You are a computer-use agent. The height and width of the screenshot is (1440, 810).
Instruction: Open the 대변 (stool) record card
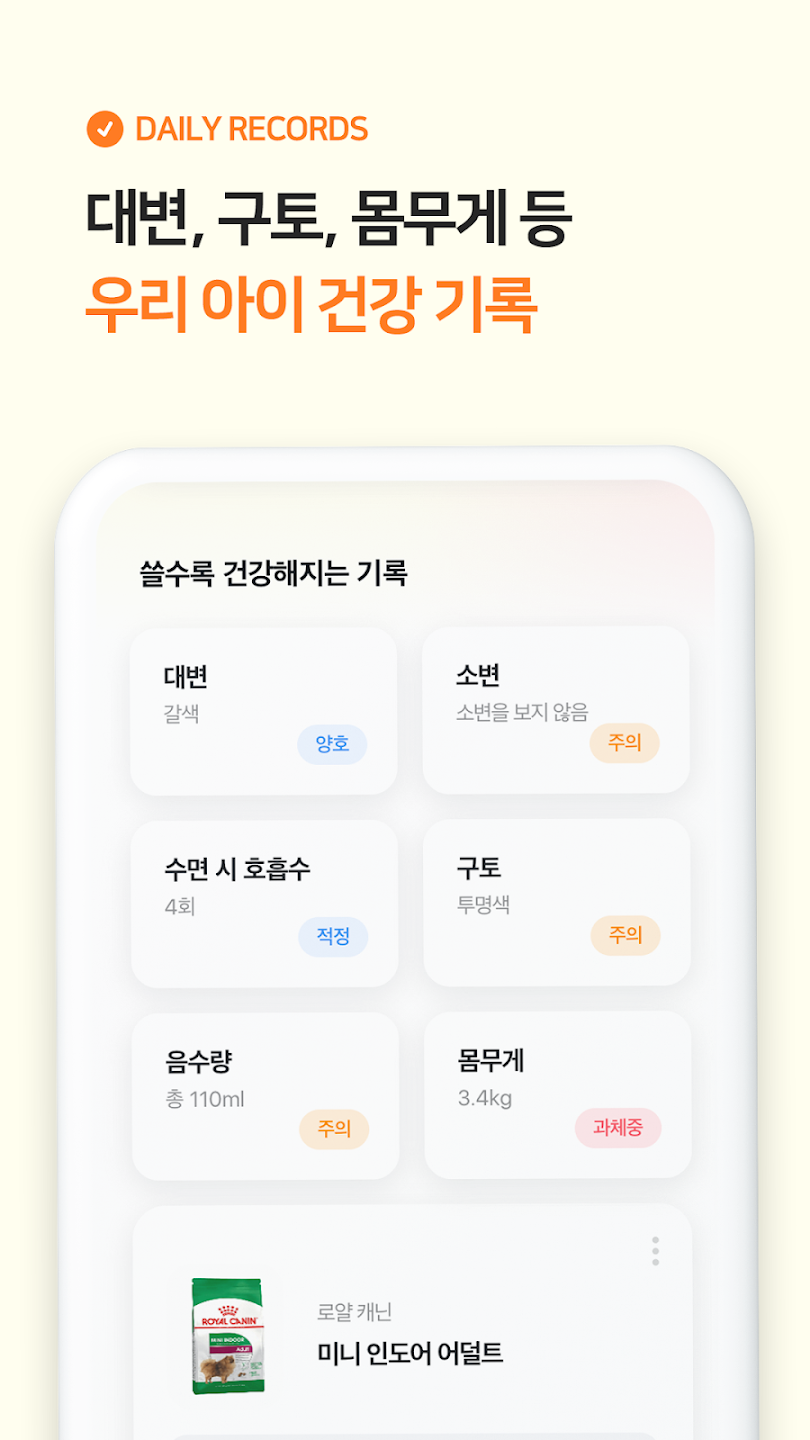click(x=263, y=710)
